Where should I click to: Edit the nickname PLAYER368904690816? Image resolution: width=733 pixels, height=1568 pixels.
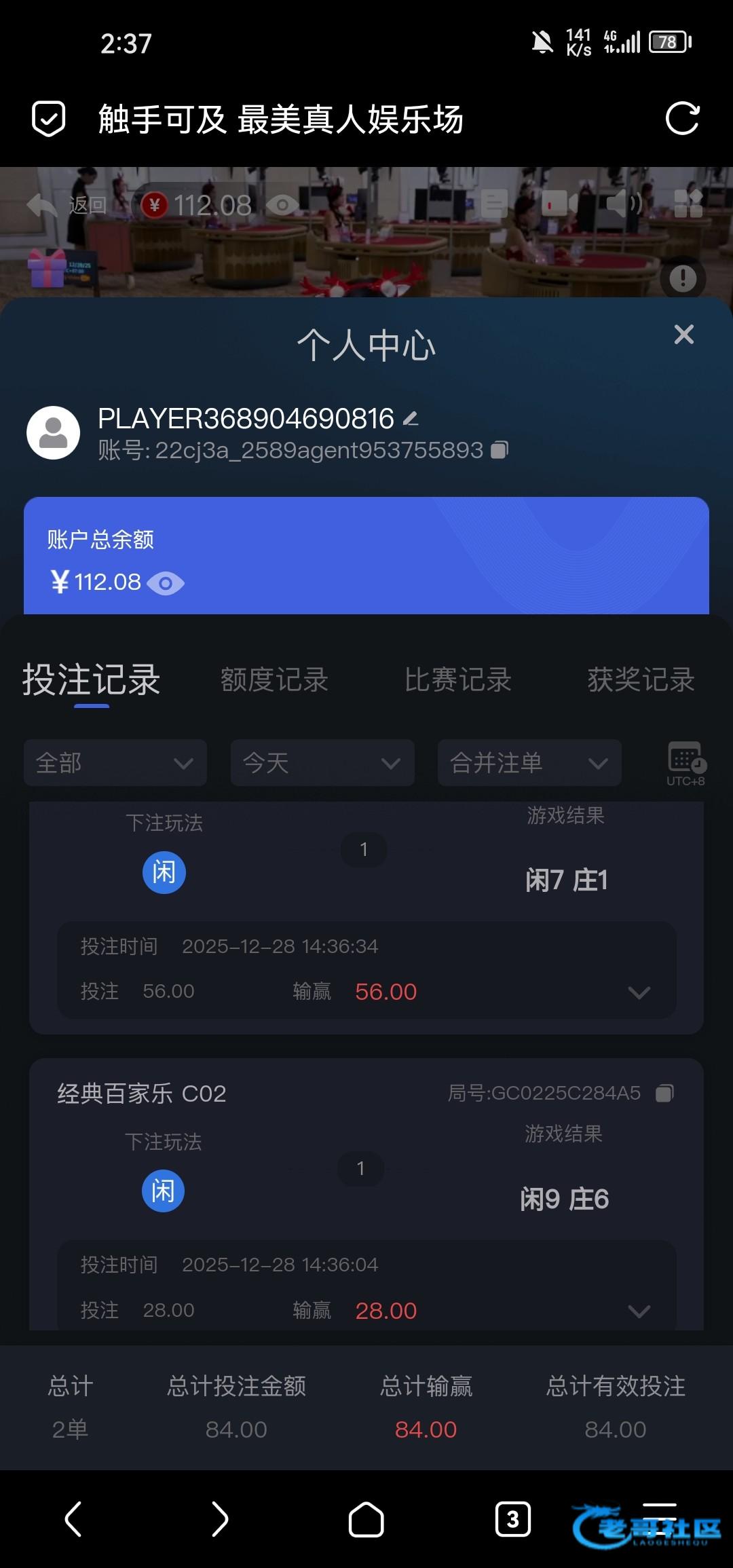411,419
